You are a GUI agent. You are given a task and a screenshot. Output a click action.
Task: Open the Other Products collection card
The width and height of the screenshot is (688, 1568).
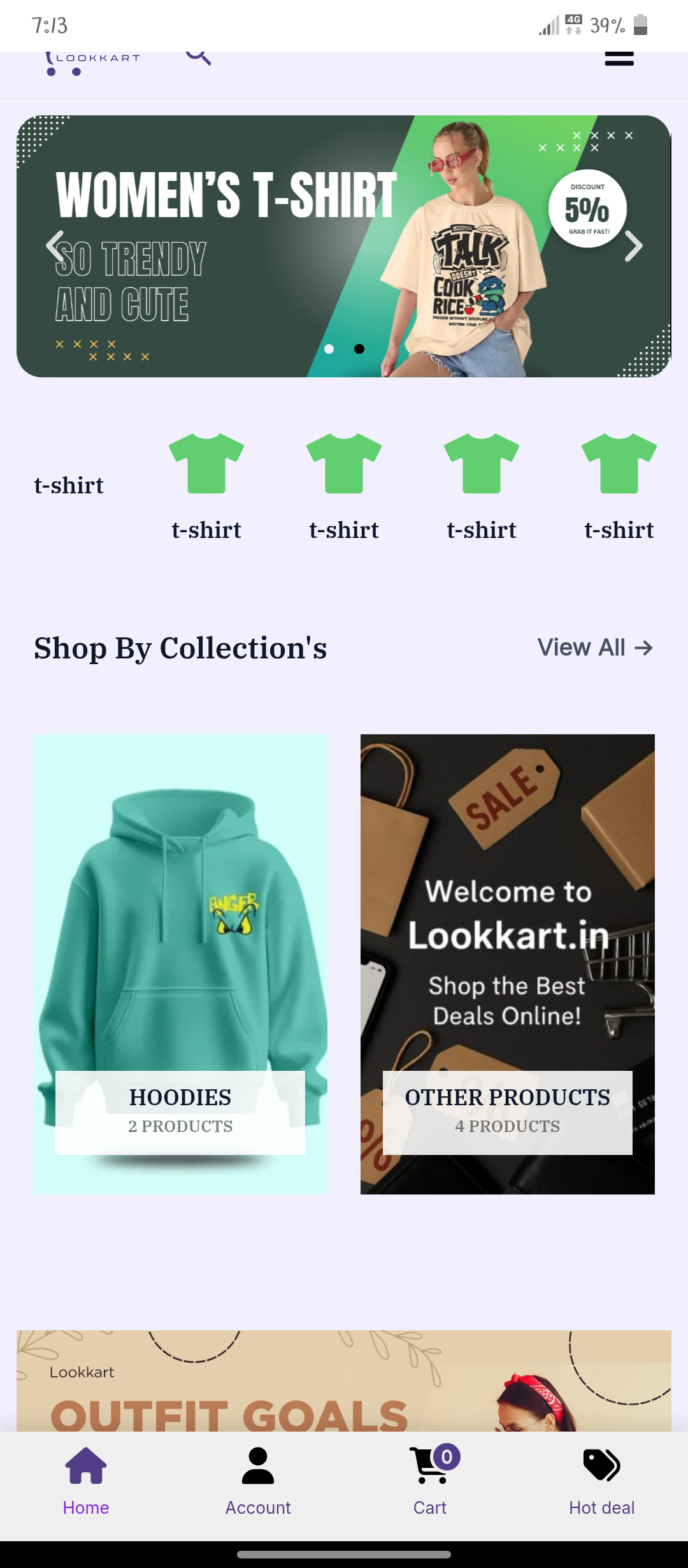(x=507, y=964)
